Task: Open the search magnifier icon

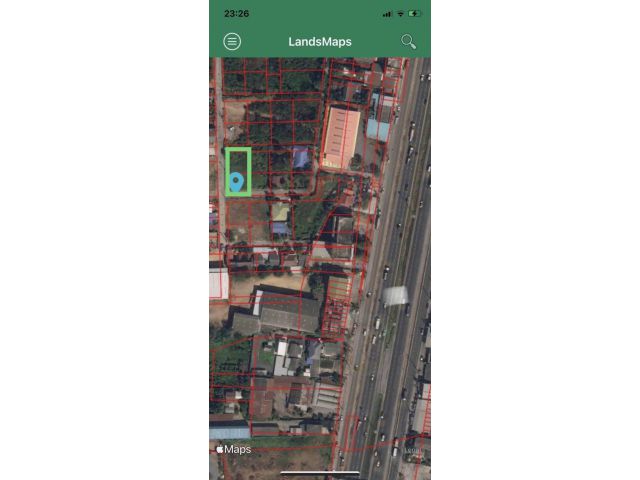Action: coord(408,41)
